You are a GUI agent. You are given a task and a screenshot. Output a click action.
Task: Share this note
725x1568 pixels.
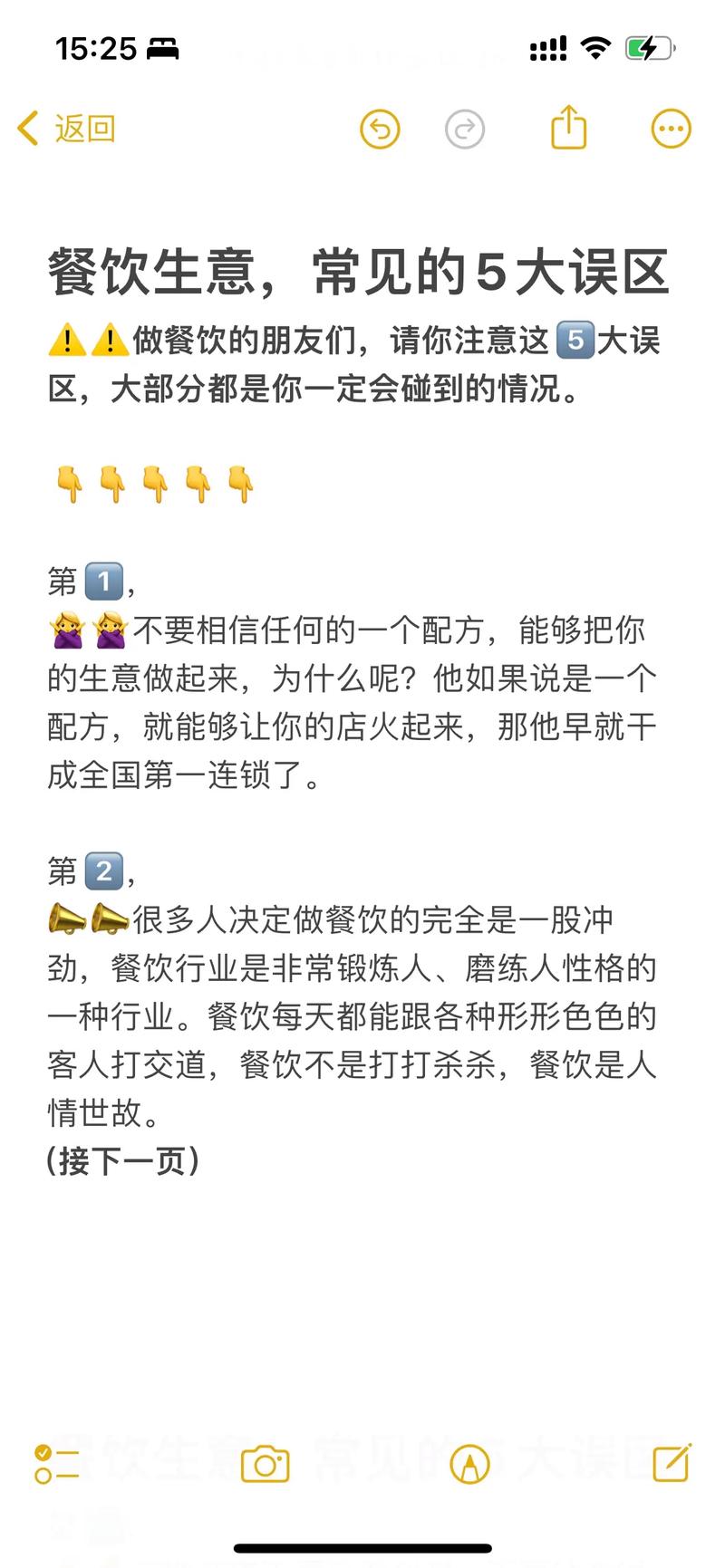pos(569,128)
